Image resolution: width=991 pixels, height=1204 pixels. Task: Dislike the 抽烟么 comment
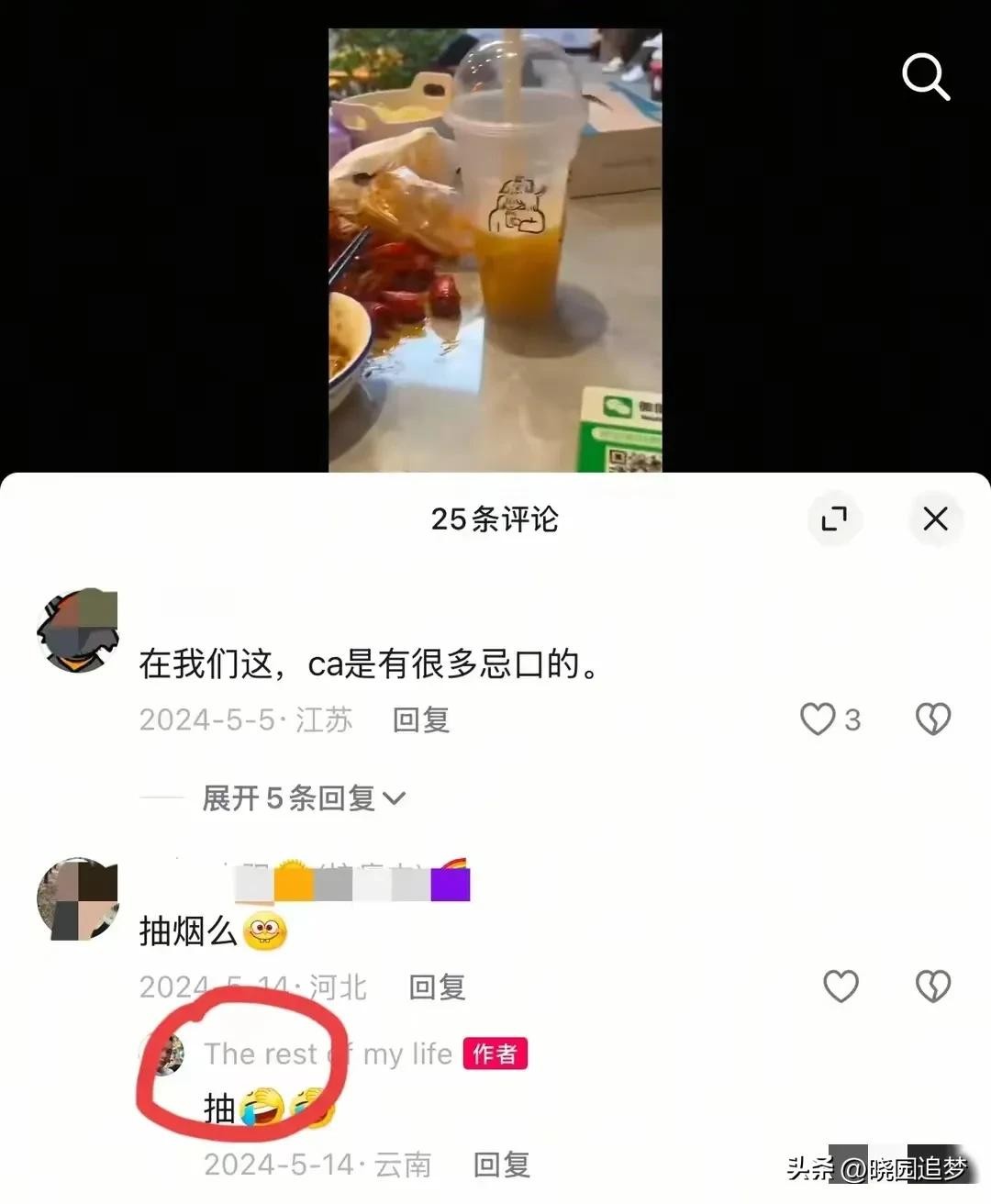[933, 987]
